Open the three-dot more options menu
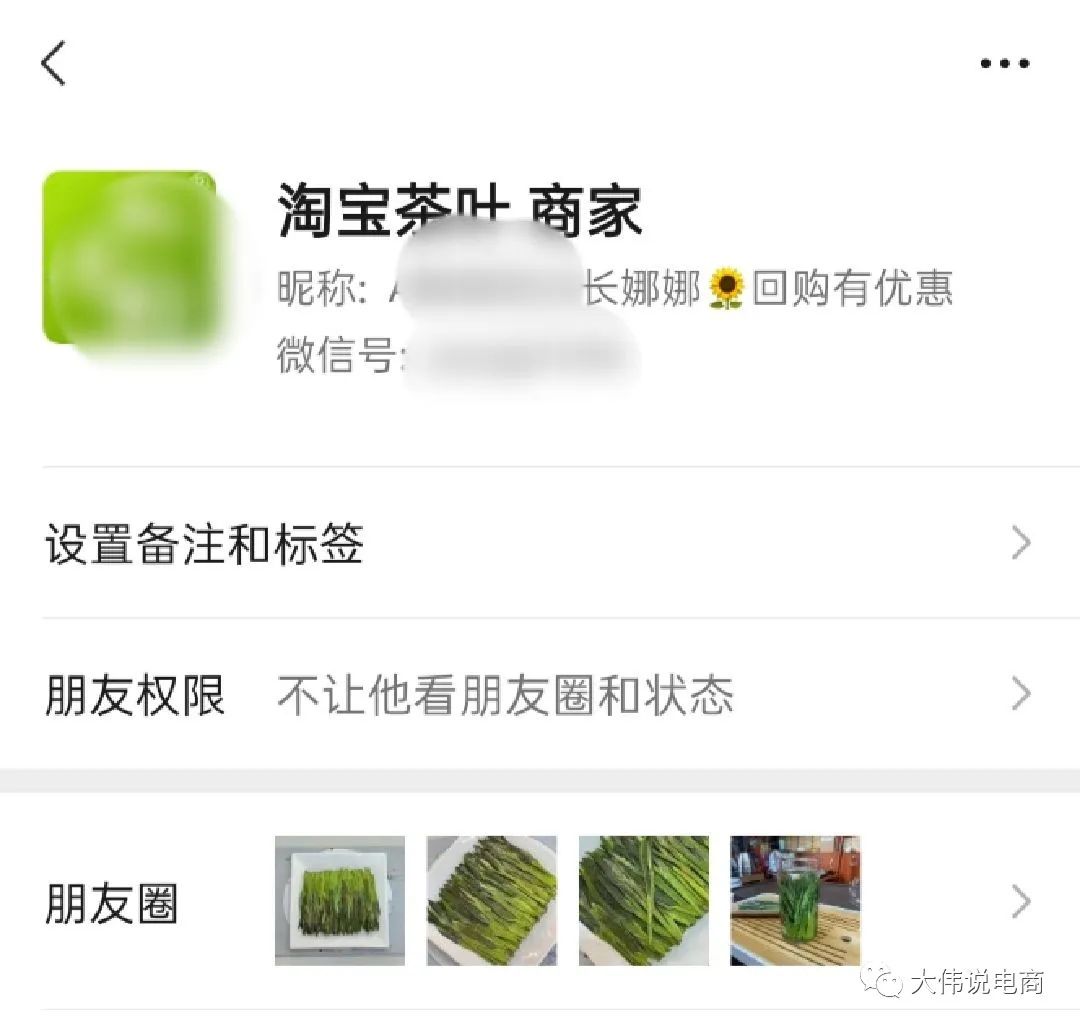 point(1004,64)
